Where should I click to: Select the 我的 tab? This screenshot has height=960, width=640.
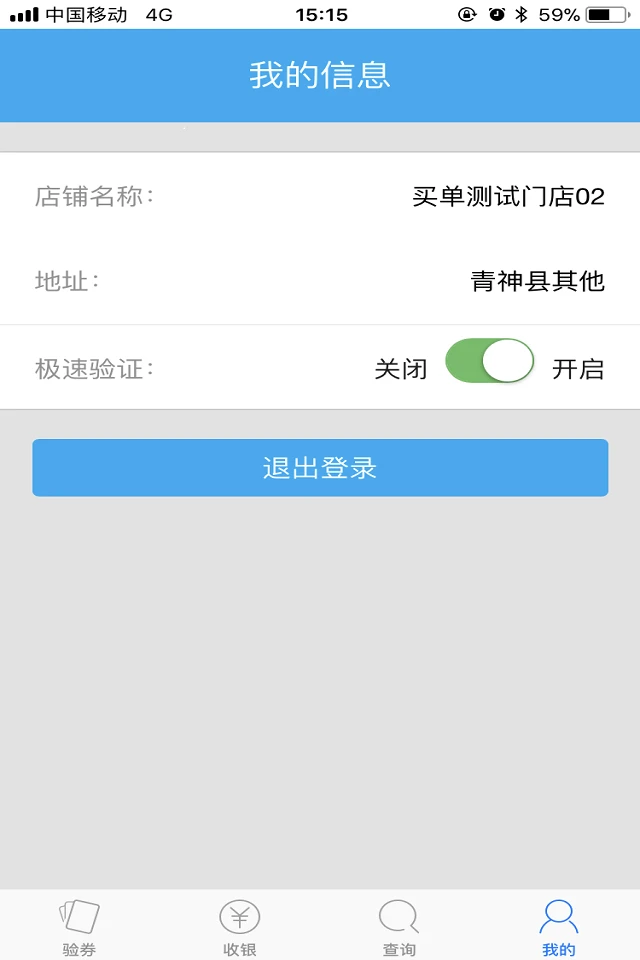coord(559,927)
